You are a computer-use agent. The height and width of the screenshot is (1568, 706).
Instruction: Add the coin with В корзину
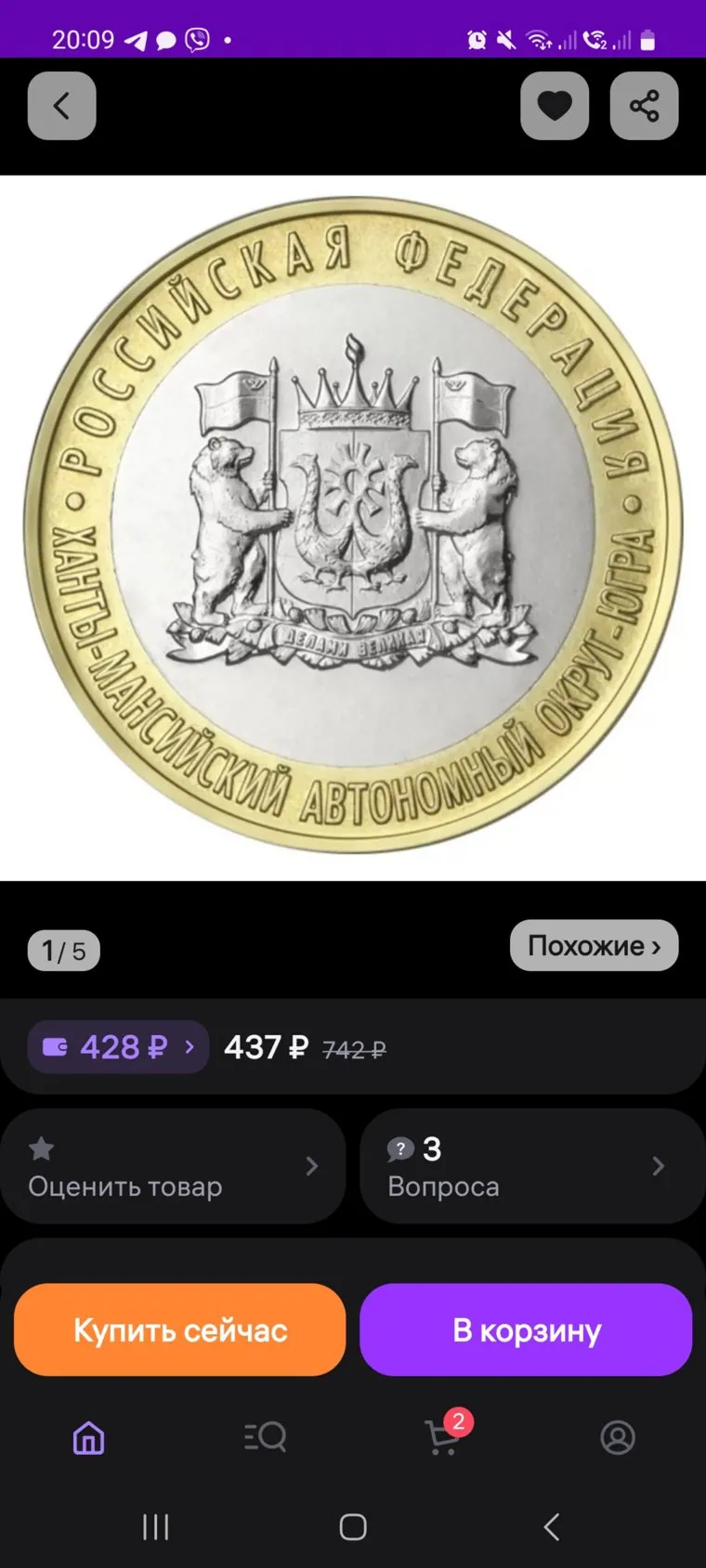[x=526, y=1329]
